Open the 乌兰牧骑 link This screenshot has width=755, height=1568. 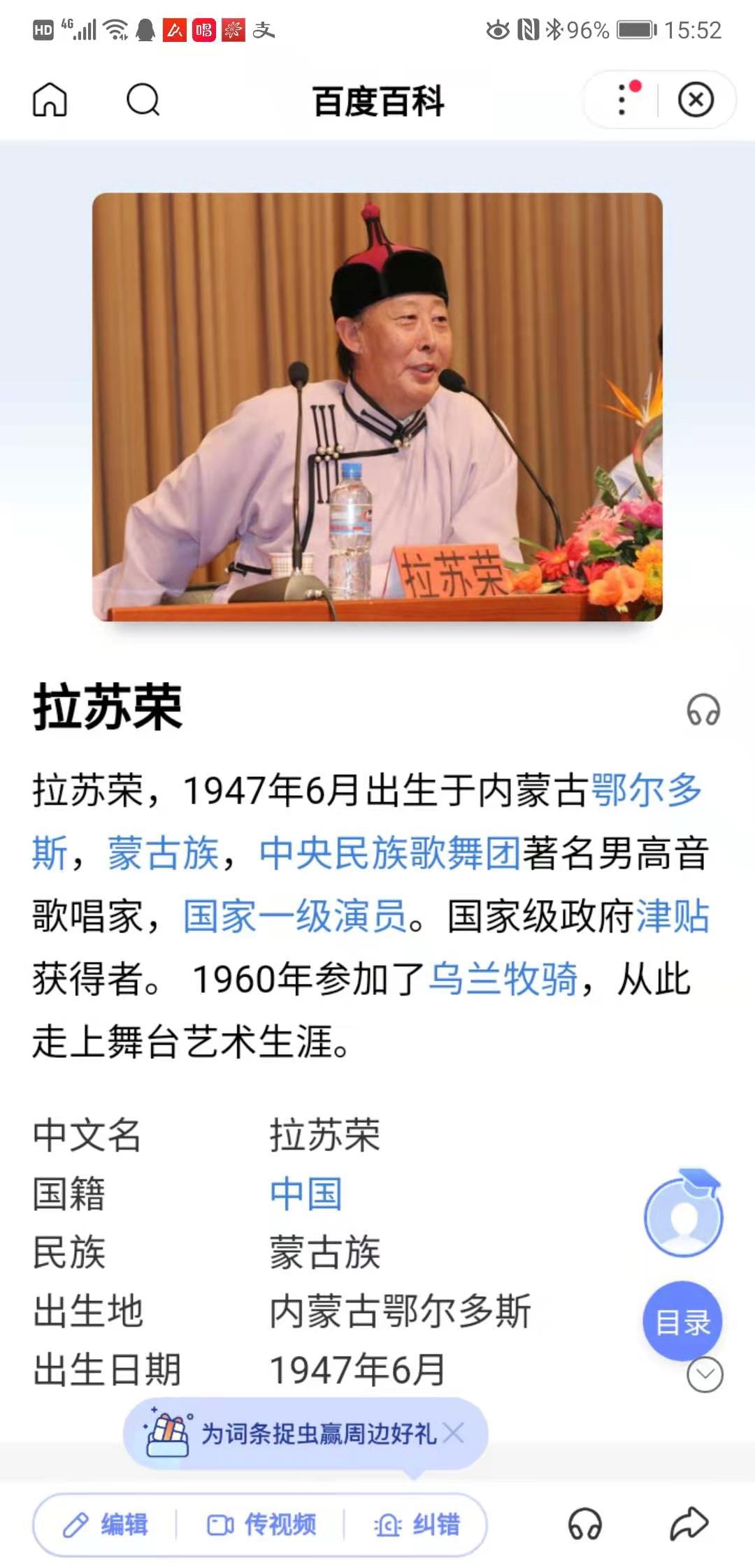click(503, 979)
